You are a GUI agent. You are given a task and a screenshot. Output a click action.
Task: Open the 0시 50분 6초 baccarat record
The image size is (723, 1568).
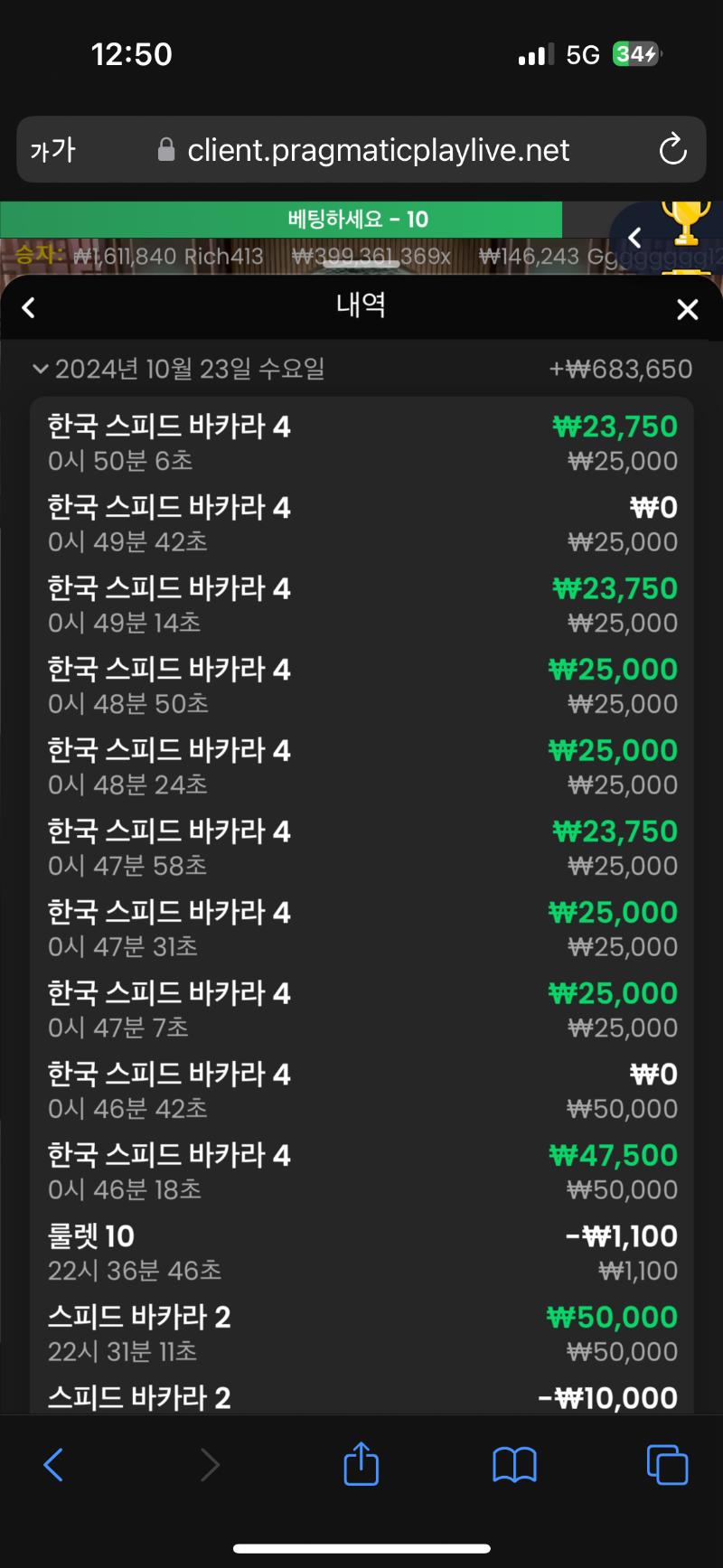[361, 443]
